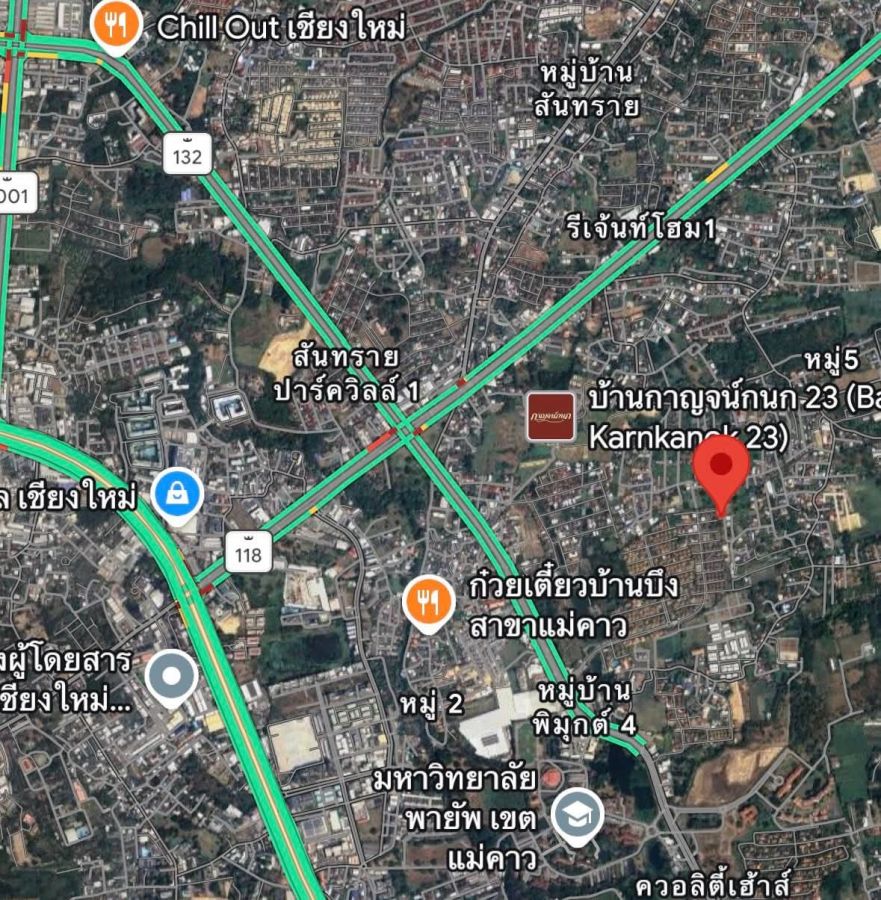Open the มหาวิทยาลัยพายัพ เขตแม่คาว university pin
This screenshot has width=881, height=900.
[578, 814]
